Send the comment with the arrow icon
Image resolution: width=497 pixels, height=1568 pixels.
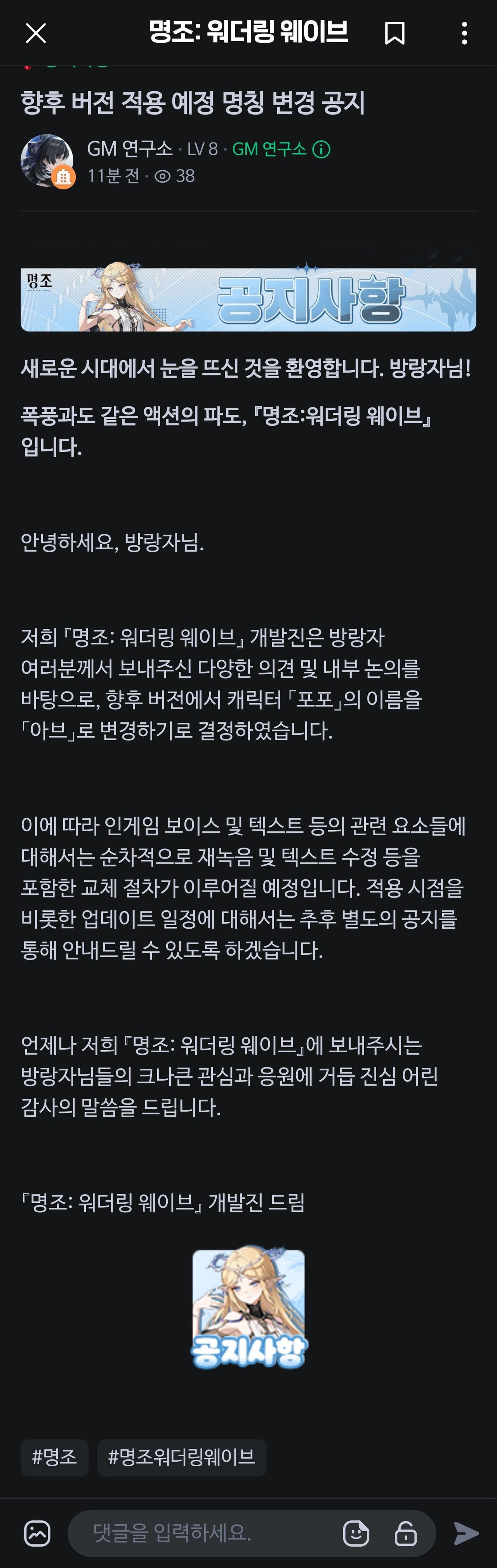(466, 1533)
